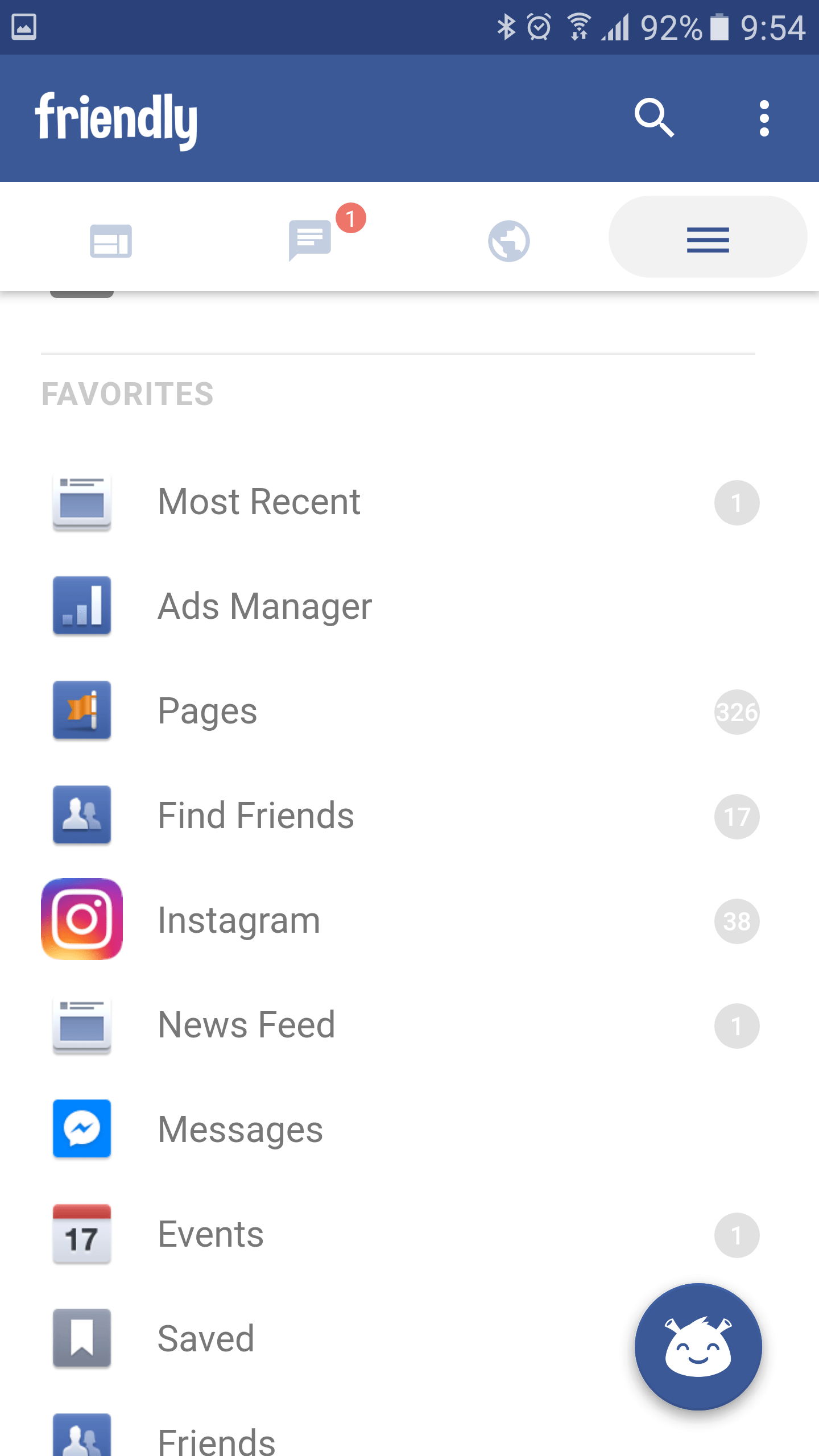Open Most Recent from favorites

pos(259,502)
